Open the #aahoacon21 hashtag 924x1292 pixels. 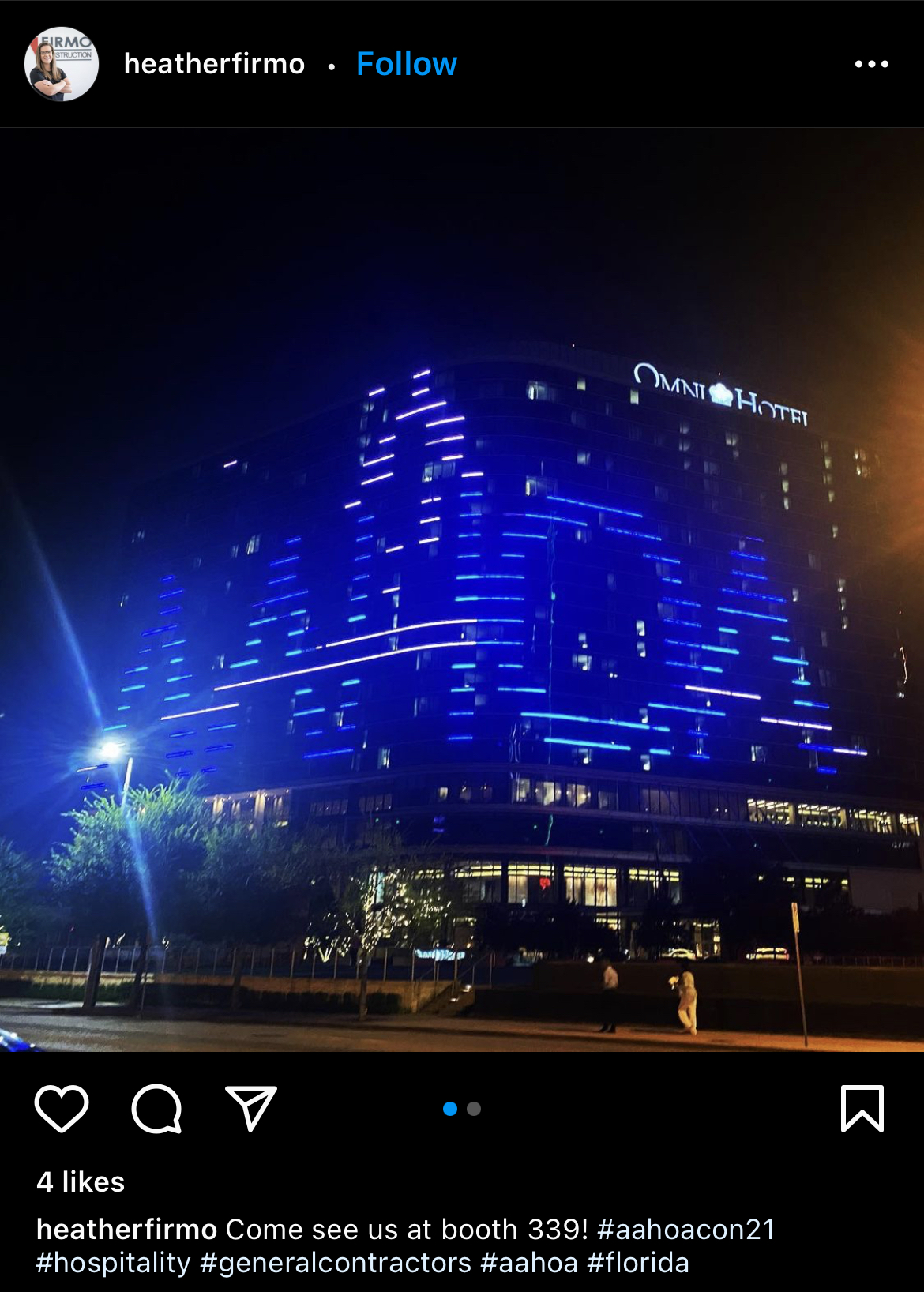pos(685,1229)
